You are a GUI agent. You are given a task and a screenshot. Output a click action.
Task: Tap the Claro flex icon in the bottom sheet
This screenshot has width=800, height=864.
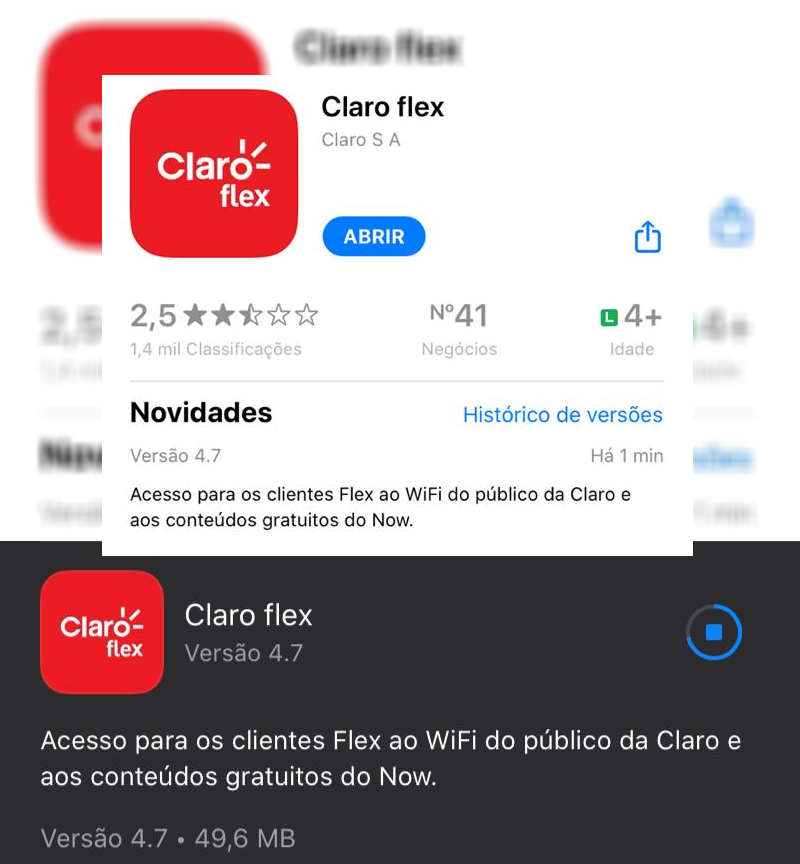(101, 632)
